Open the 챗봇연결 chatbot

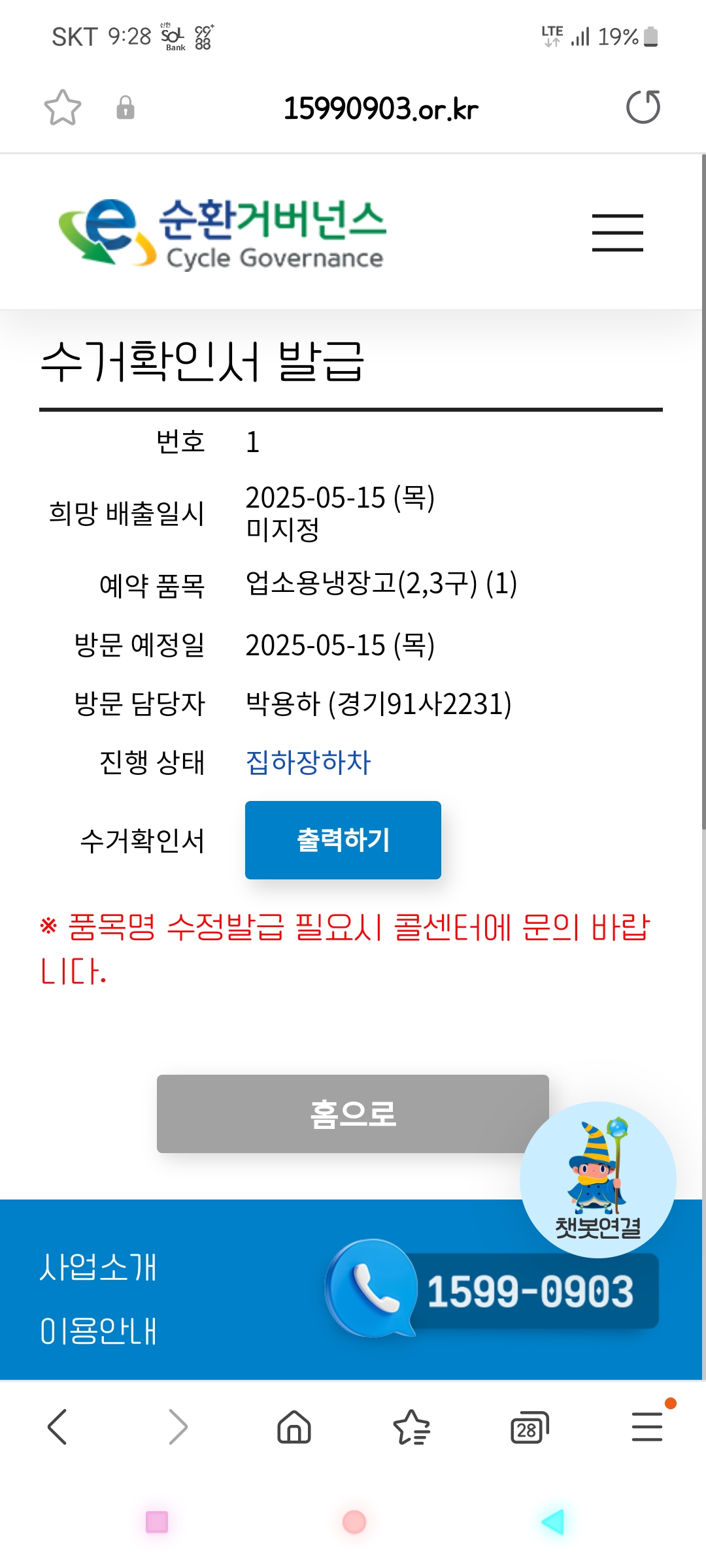[x=597, y=1179]
